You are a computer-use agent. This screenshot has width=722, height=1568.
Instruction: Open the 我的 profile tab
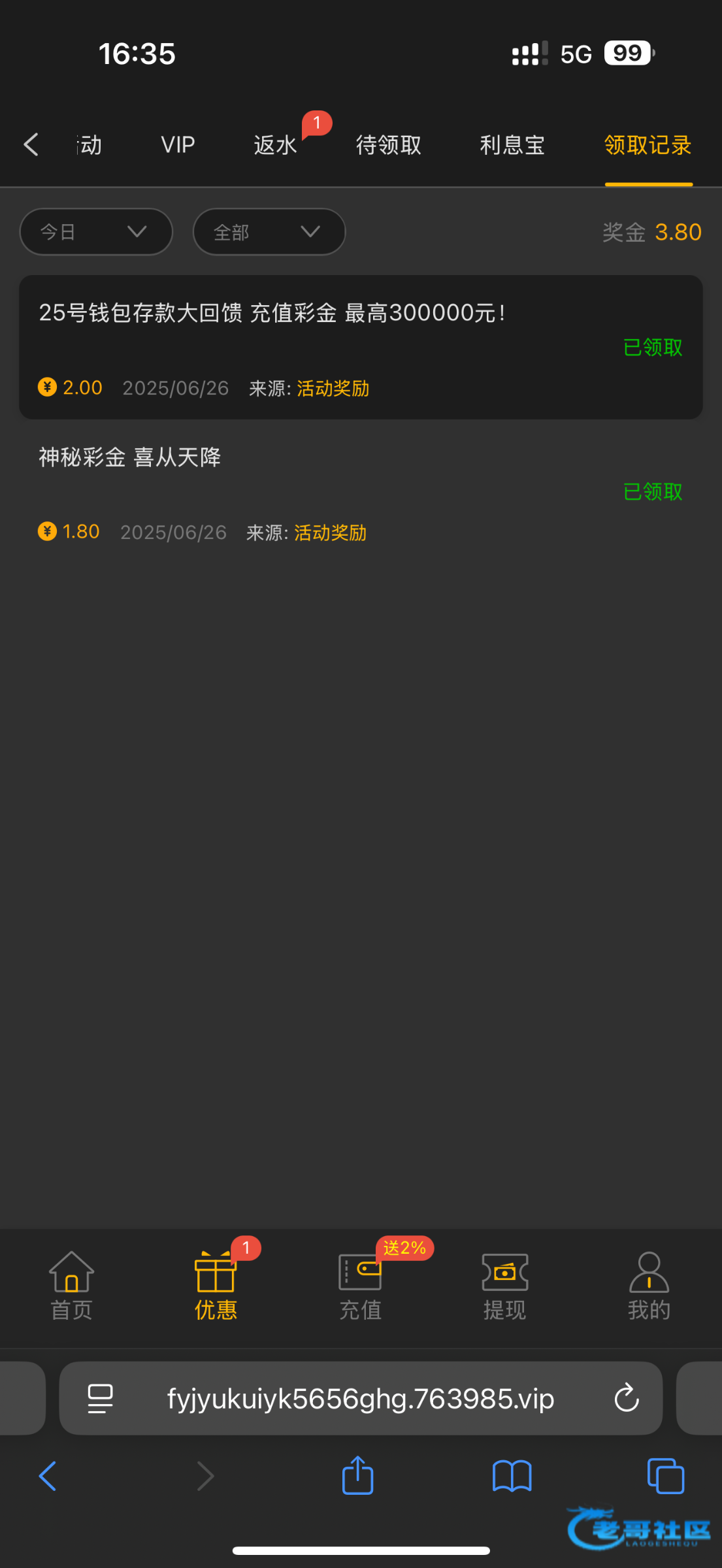pos(649,1284)
